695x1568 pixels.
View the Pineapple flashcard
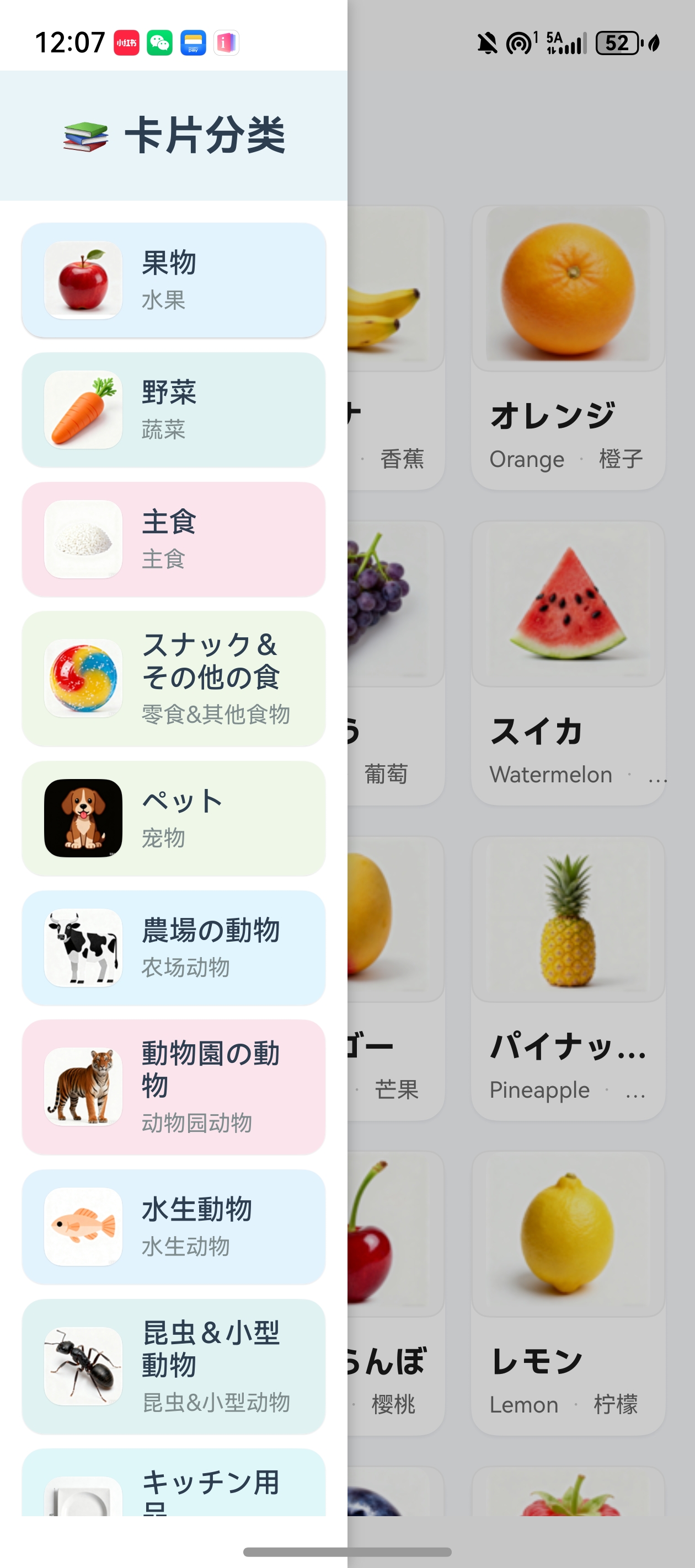coord(568,978)
